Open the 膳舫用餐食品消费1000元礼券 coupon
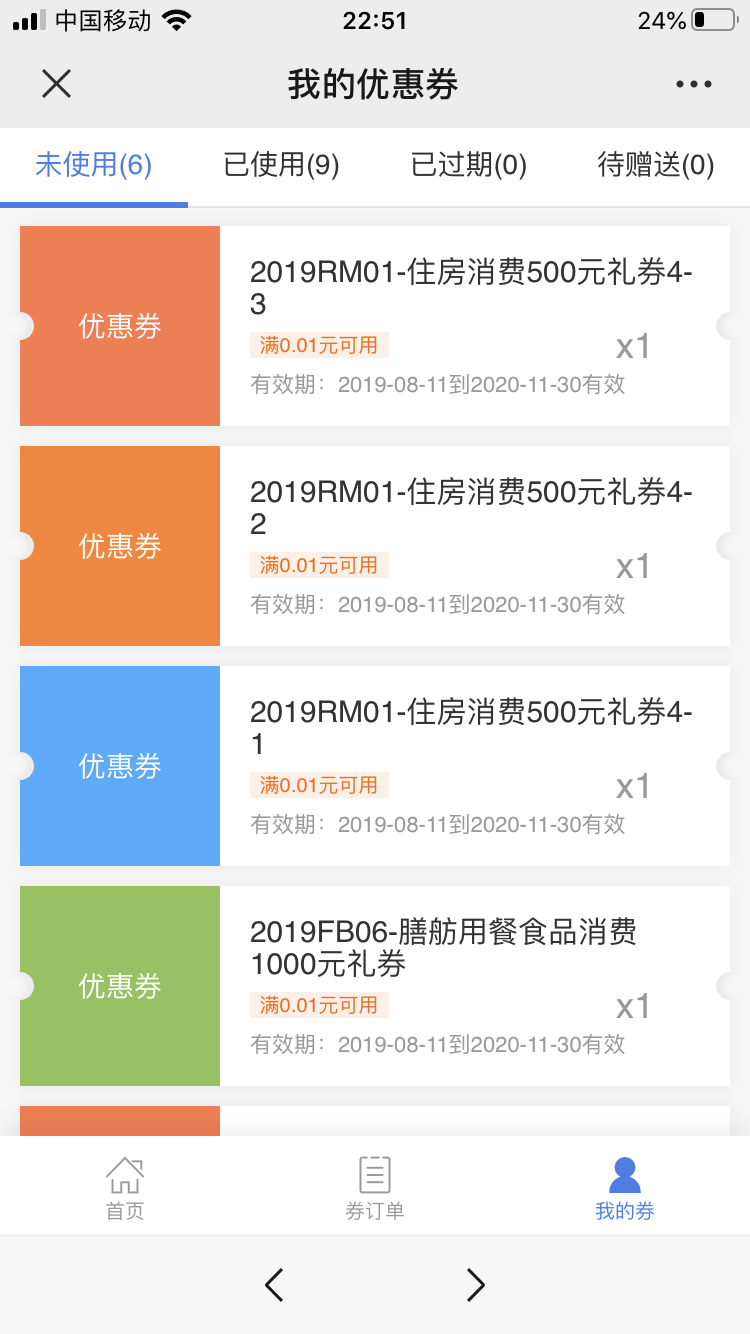The width and height of the screenshot is (750, 1334). [472, 986]
